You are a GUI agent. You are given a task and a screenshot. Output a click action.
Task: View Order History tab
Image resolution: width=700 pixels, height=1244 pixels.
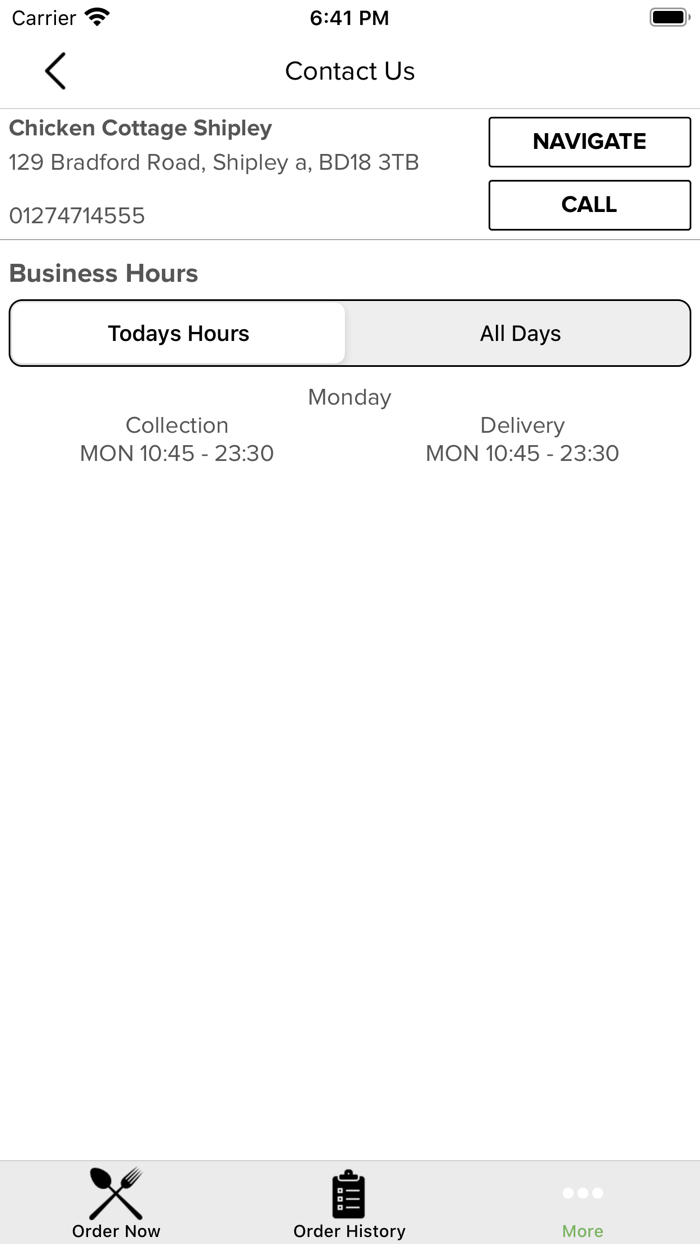coord(349,1203)
